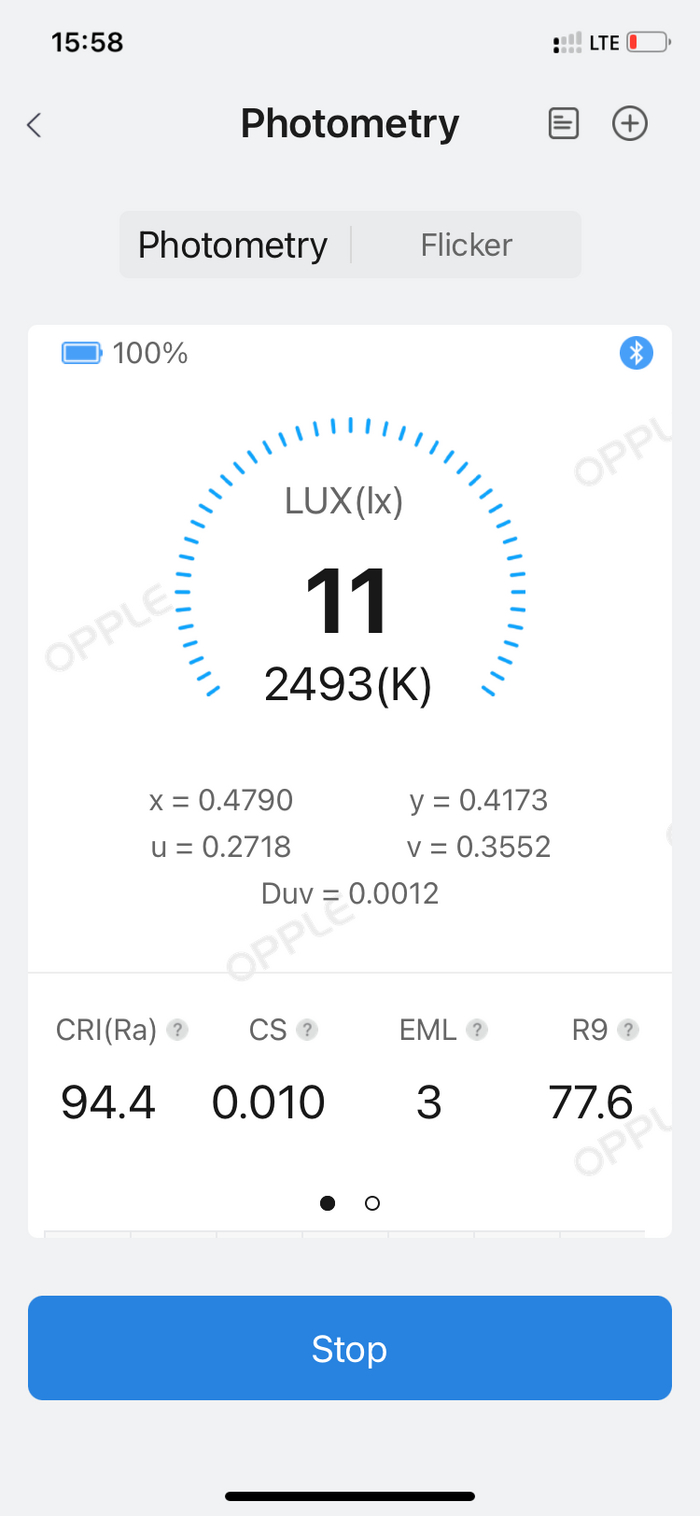700x1516 pixels.
Task: Show help for CS value
Action: click(x=308, y=1030)
